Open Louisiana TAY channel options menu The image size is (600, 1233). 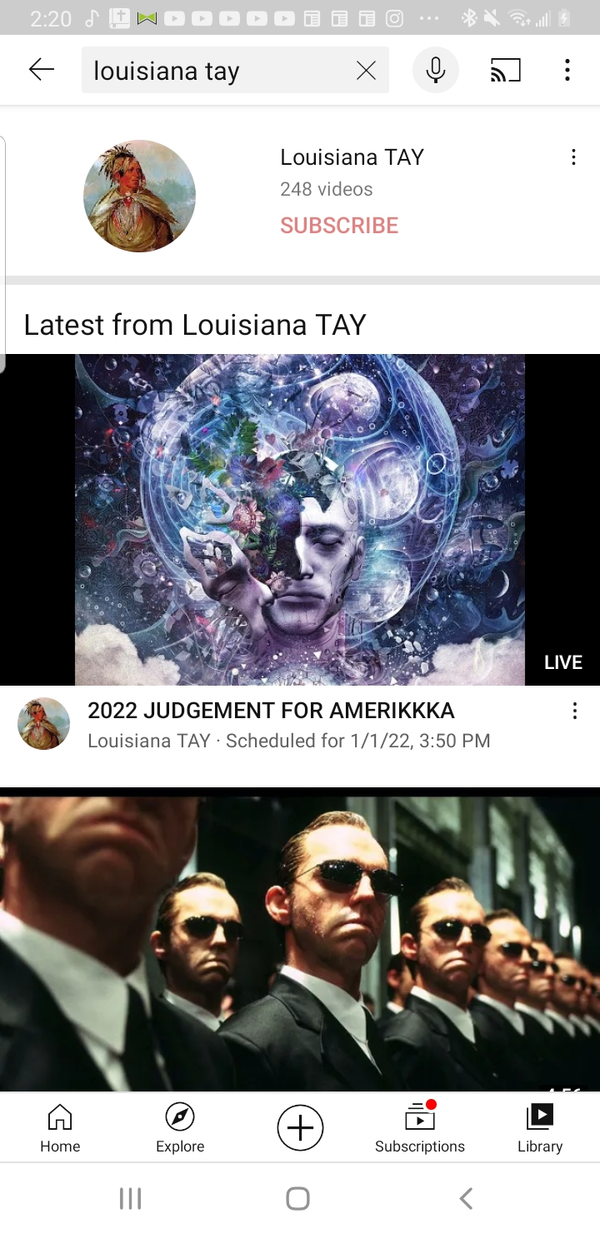click(573, 158)
